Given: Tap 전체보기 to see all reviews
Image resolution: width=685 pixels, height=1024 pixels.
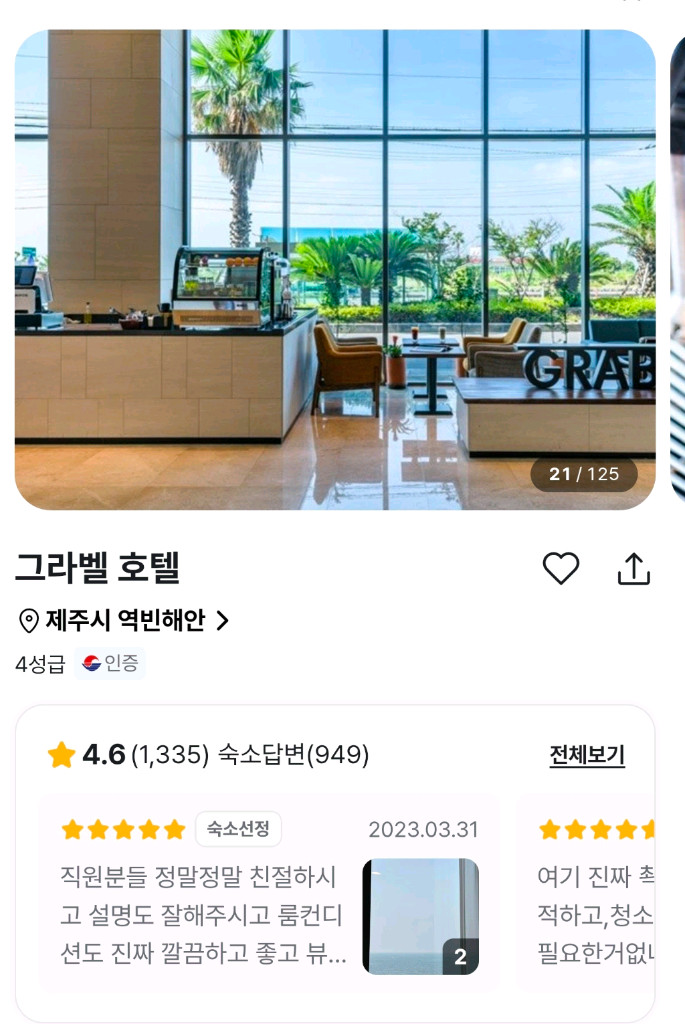Looking at the screenshot, I should tap(587, 755).
